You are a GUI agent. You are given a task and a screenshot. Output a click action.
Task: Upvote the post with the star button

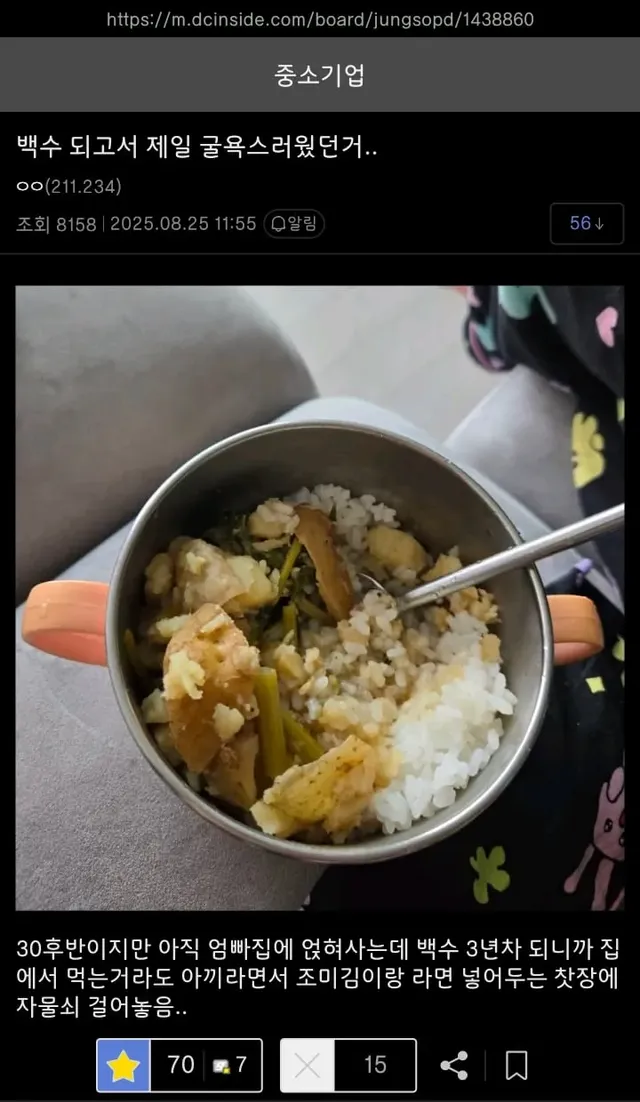(x=124, y=1065)
